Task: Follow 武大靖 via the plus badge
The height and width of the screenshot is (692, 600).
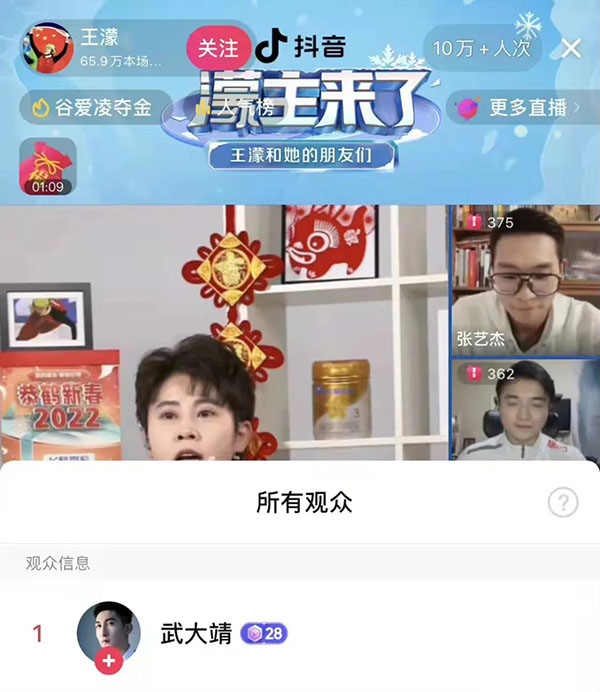Action: (x=110, y=660)
